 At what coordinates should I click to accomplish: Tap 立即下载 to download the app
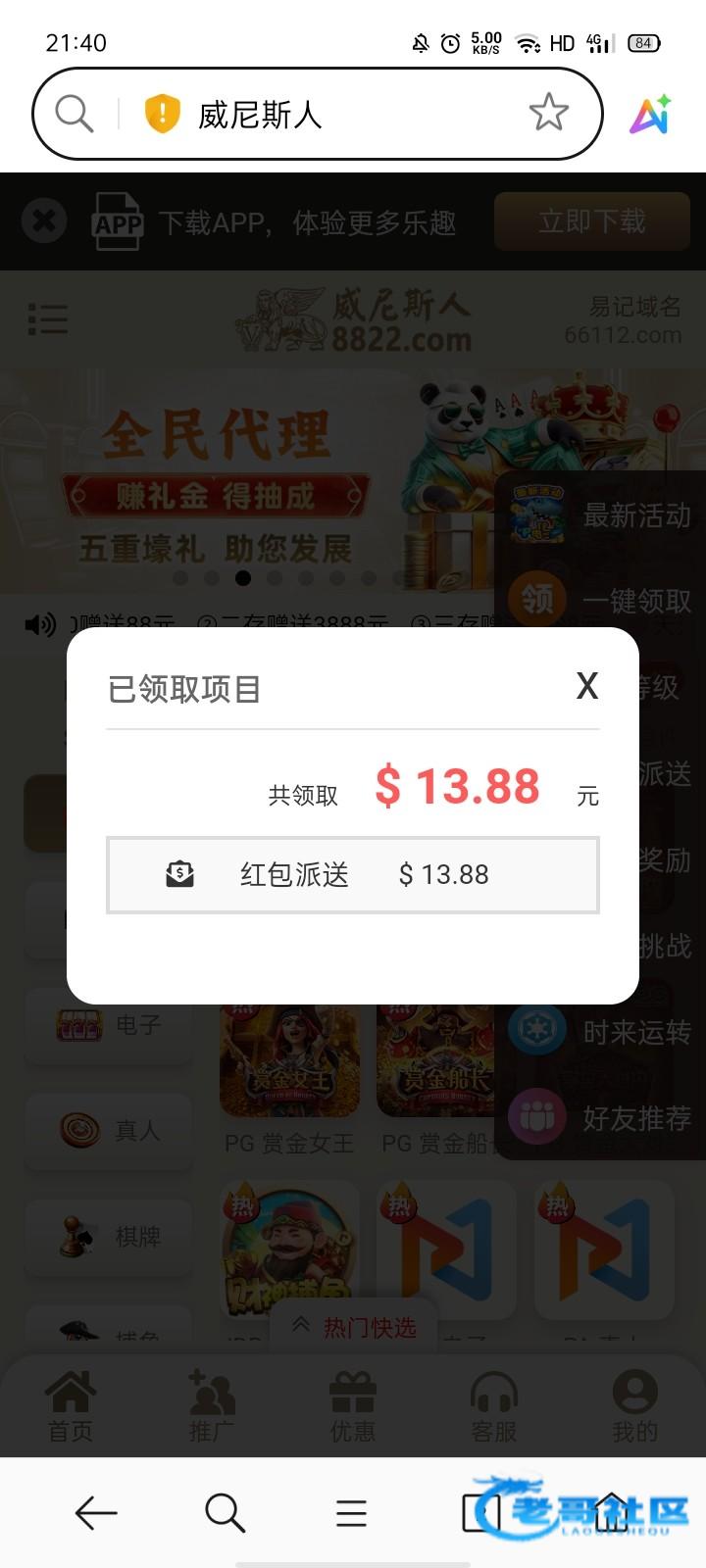click(592, 221)
